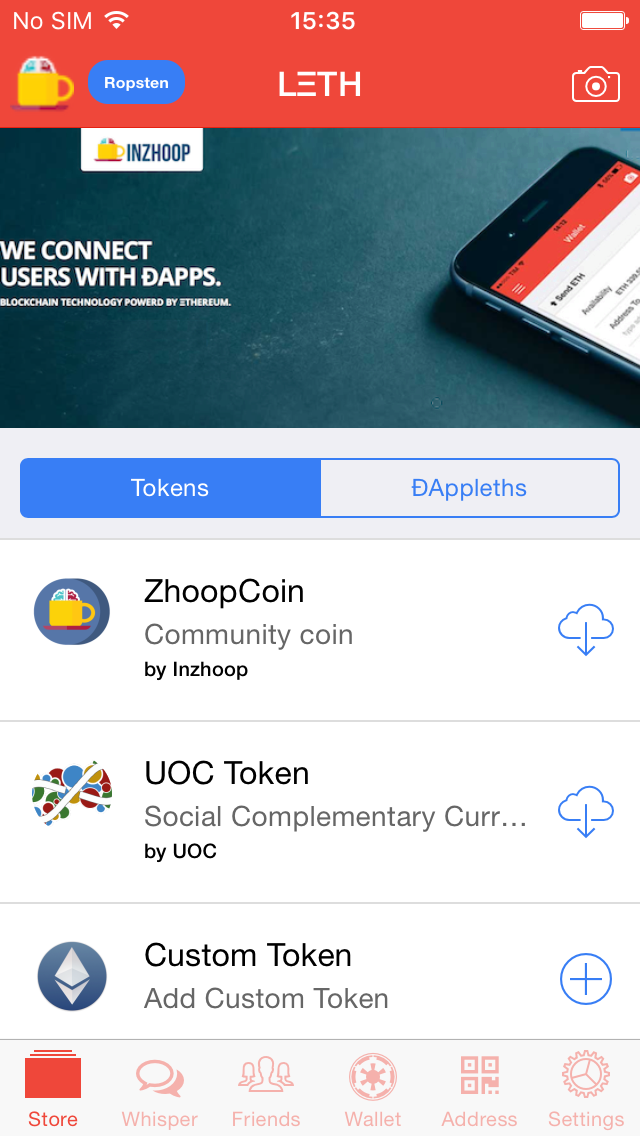The width and height of the screenshot is (640, 1136).
Task: Open the Inzhoop promo banner
Action: click(320, 278)
